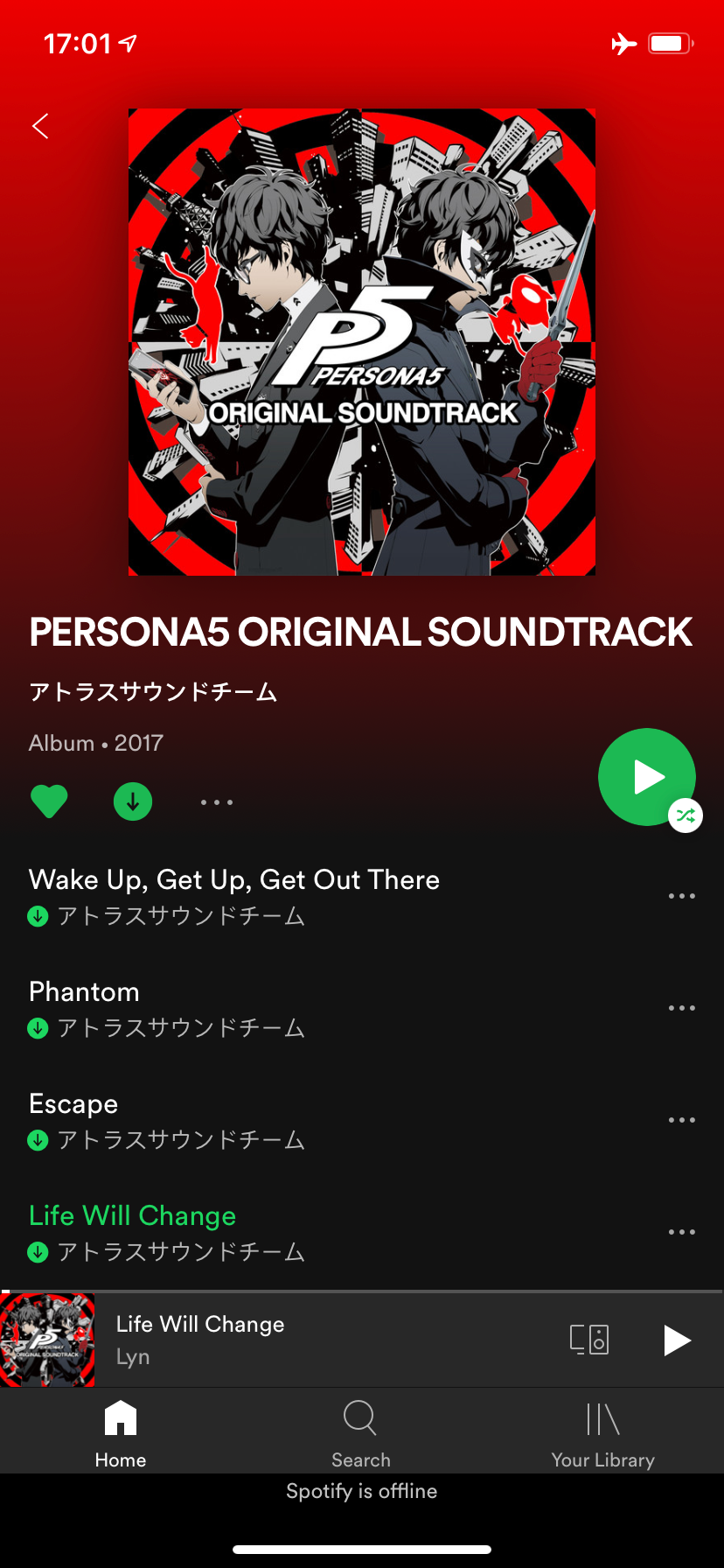Resume playback from the mini player
The image size is (724, 1568).
(676, 1340)
